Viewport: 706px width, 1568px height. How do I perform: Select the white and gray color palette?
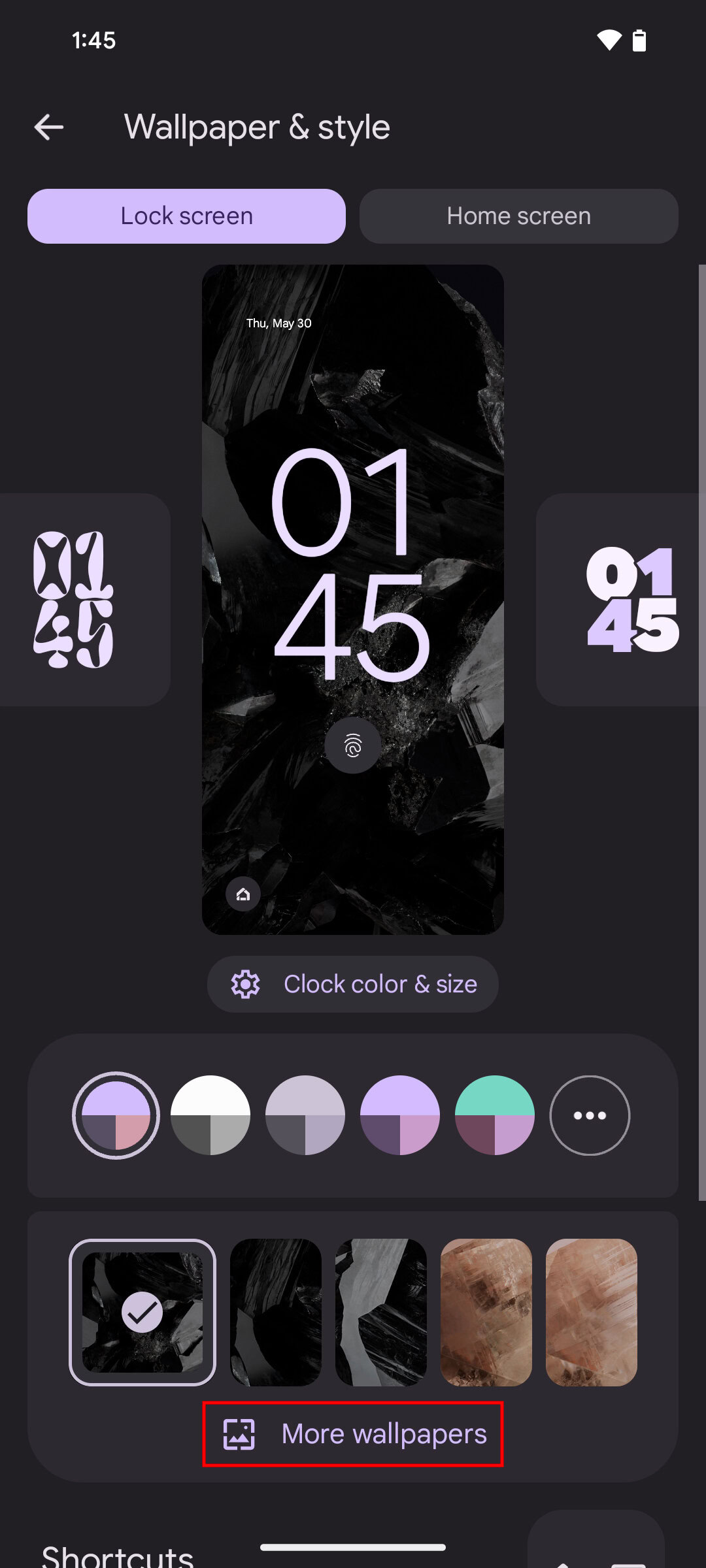[210, 1115]
